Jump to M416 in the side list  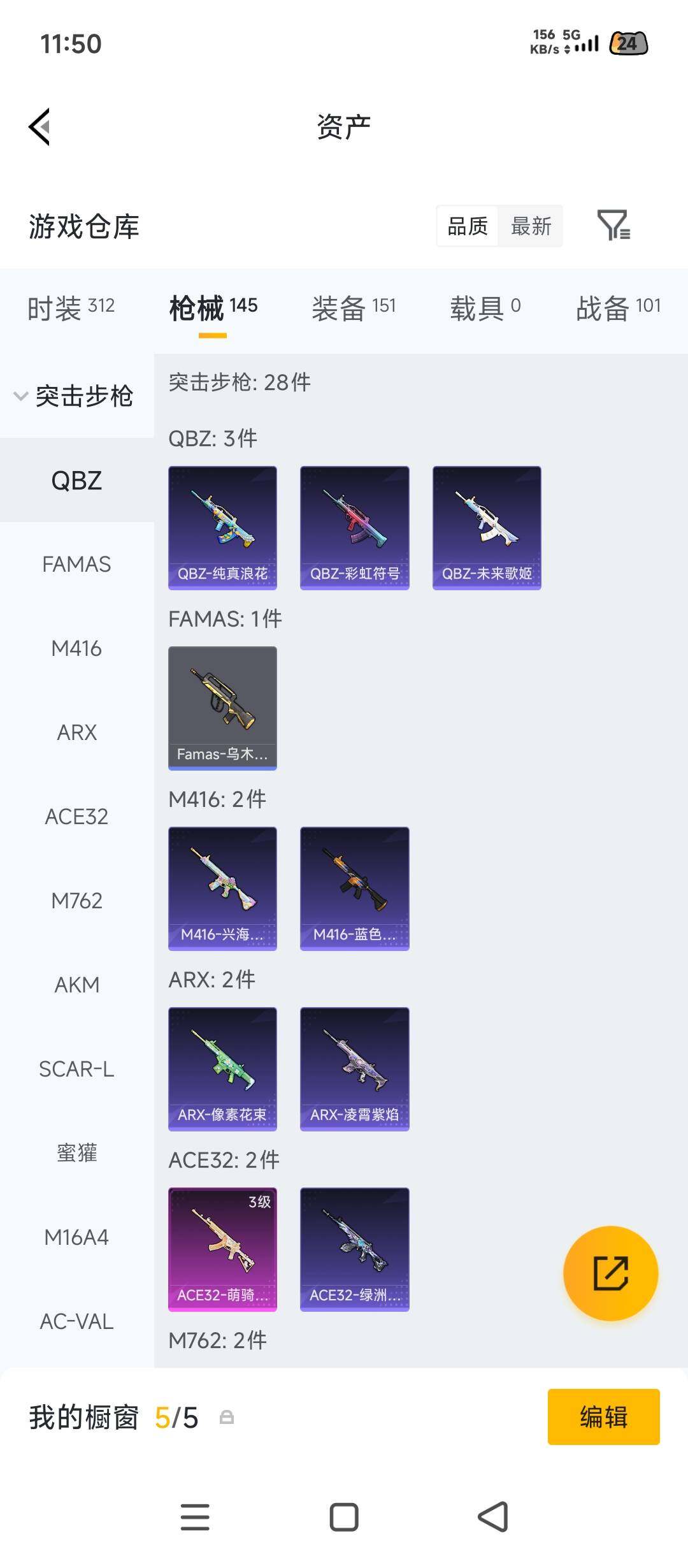pos(76,648)
